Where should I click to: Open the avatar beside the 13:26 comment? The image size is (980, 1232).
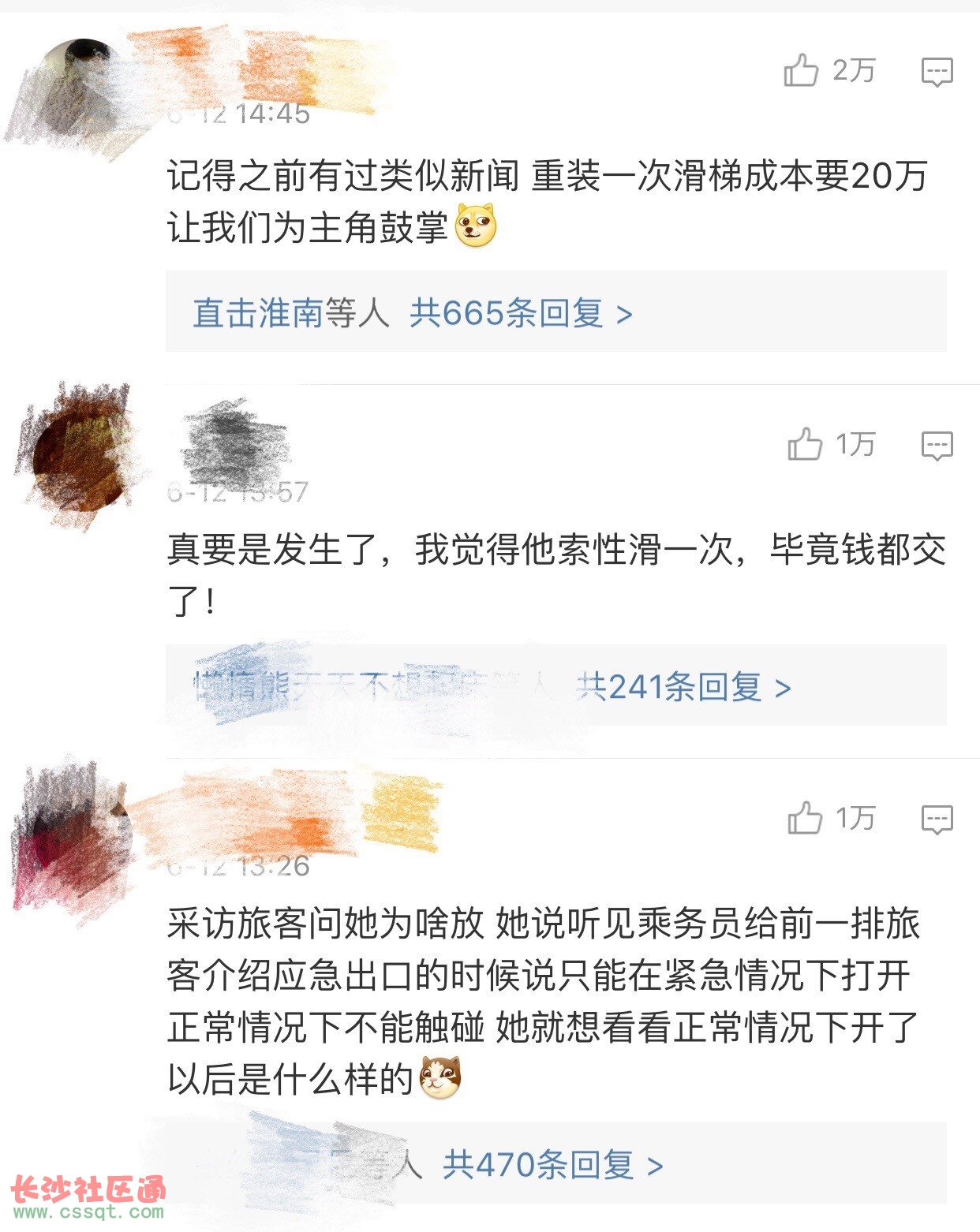coord(71,836)
